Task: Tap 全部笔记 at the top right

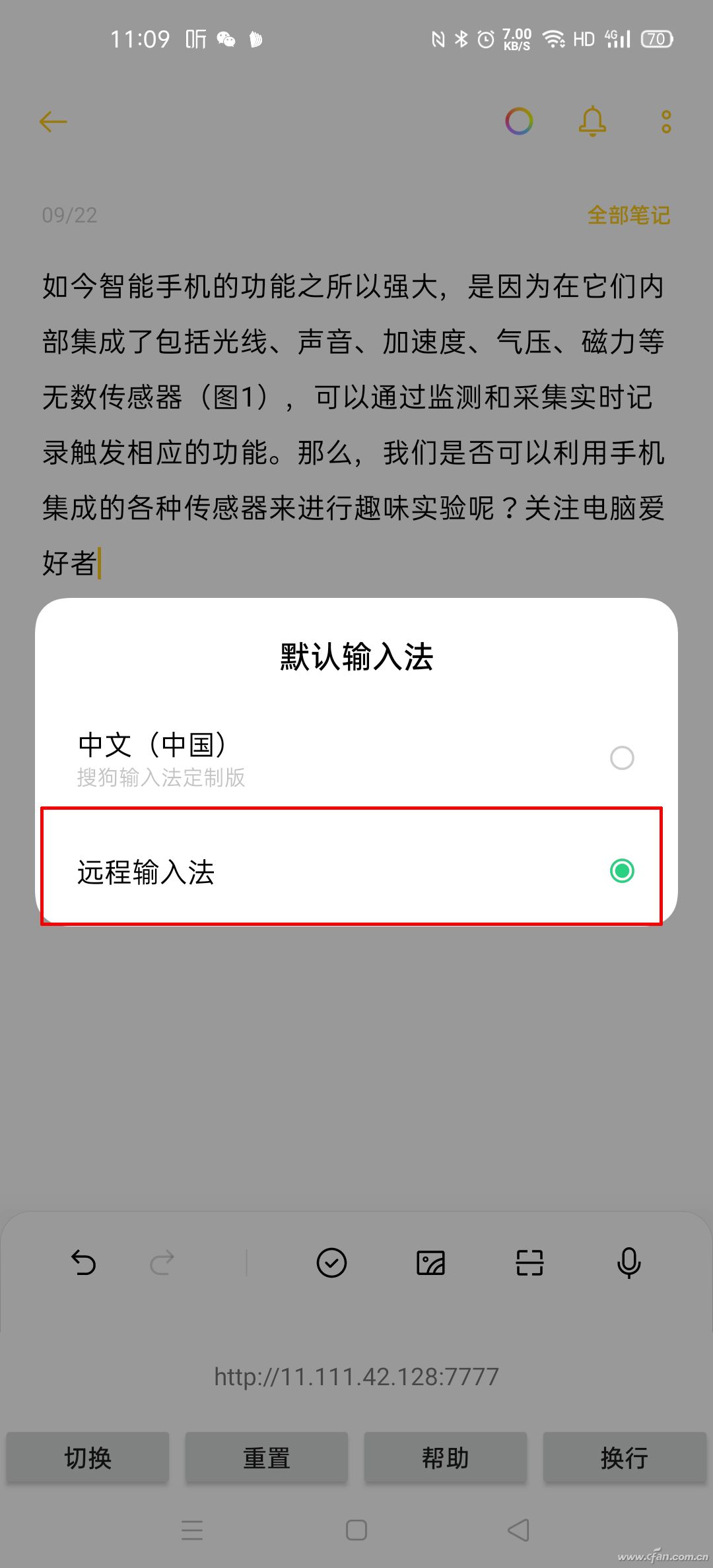Action: pos(628,214)
